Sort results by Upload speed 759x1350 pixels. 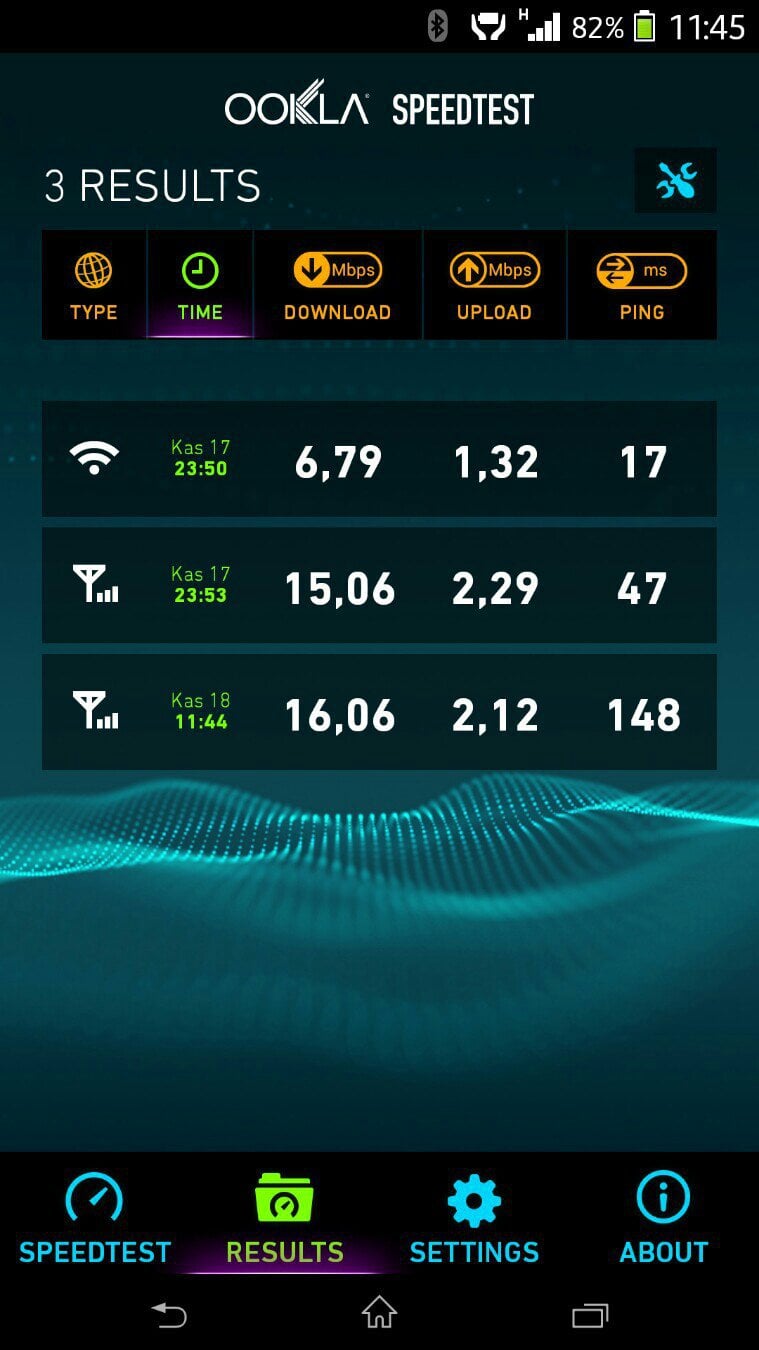494,286
